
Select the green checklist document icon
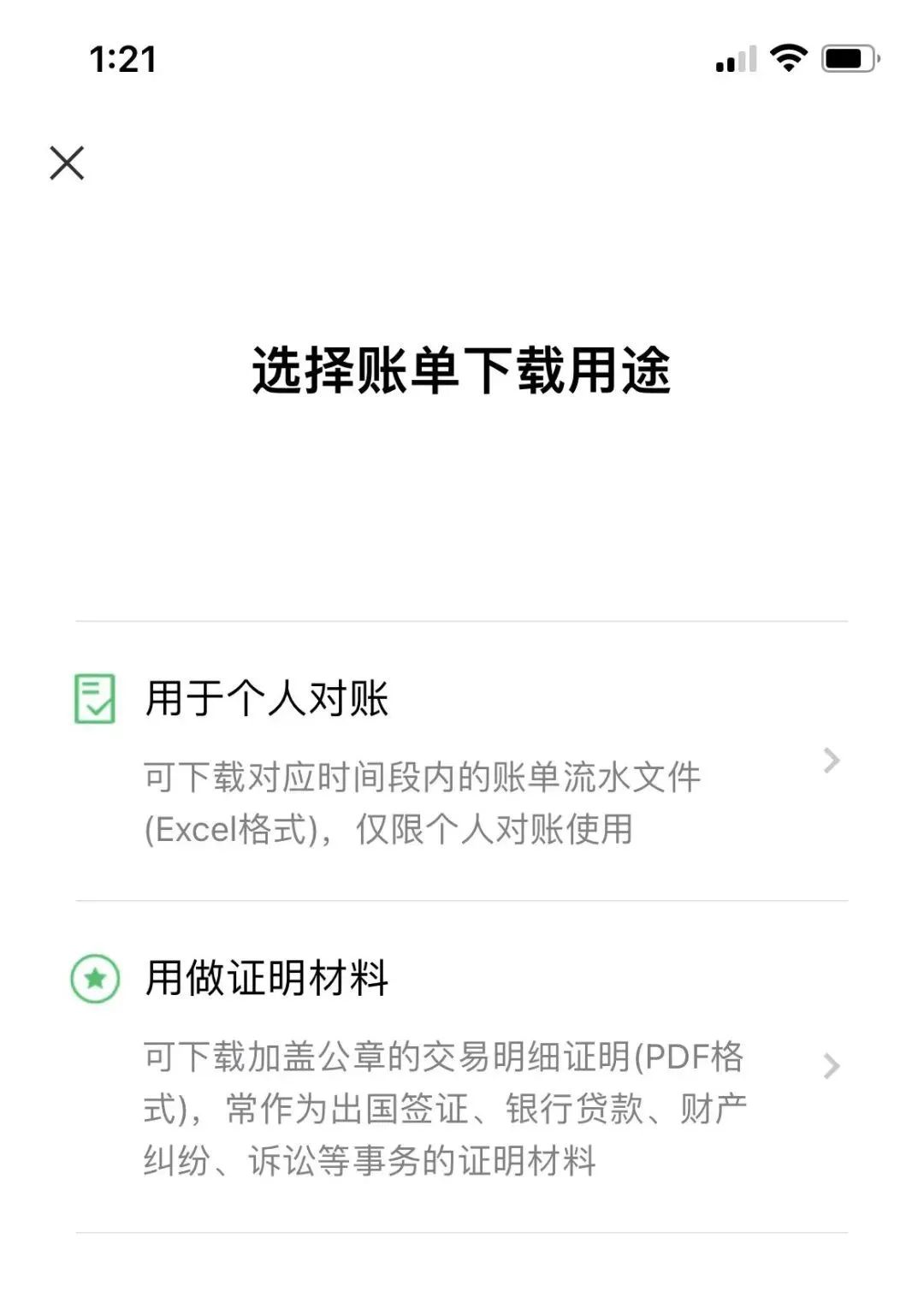[94, 699]
